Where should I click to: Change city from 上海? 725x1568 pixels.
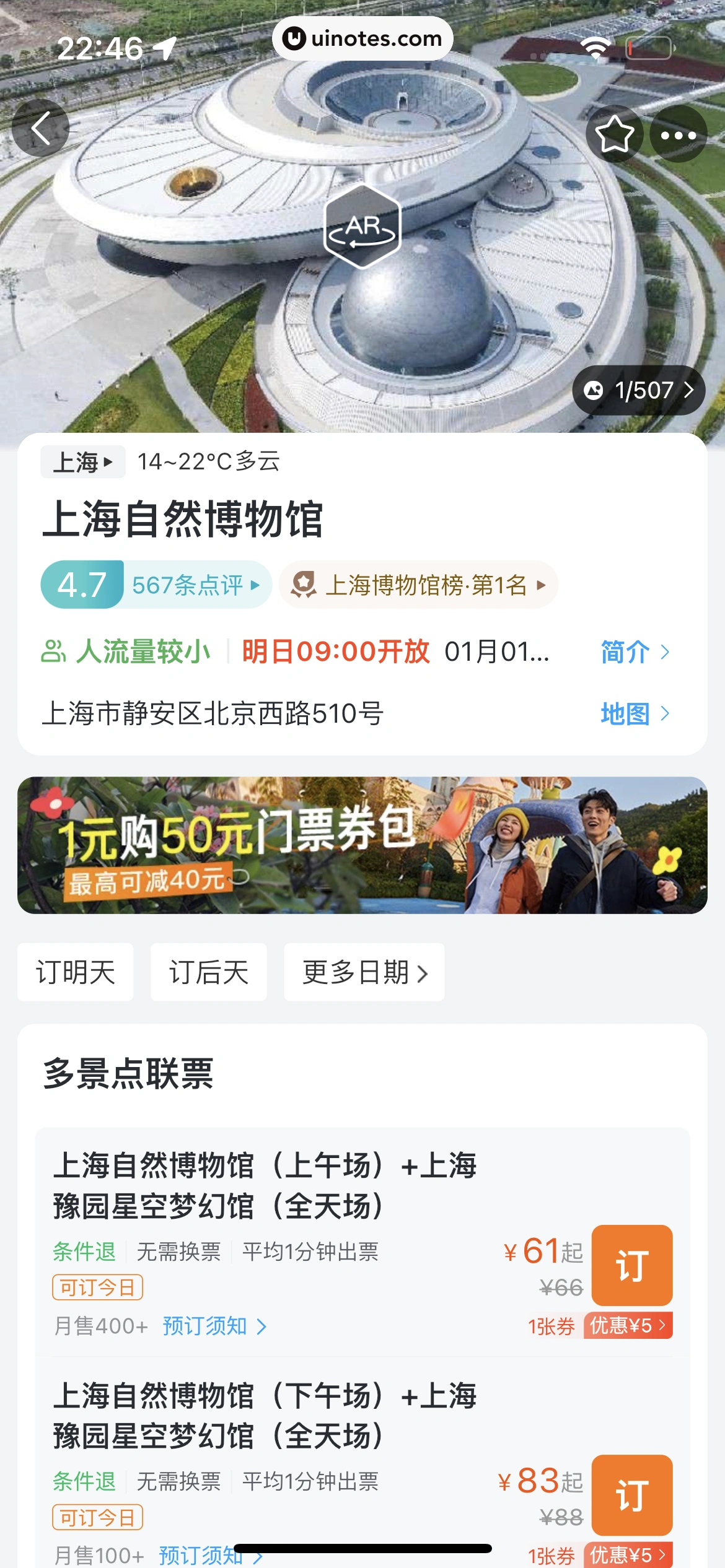(x=83, y=462)
